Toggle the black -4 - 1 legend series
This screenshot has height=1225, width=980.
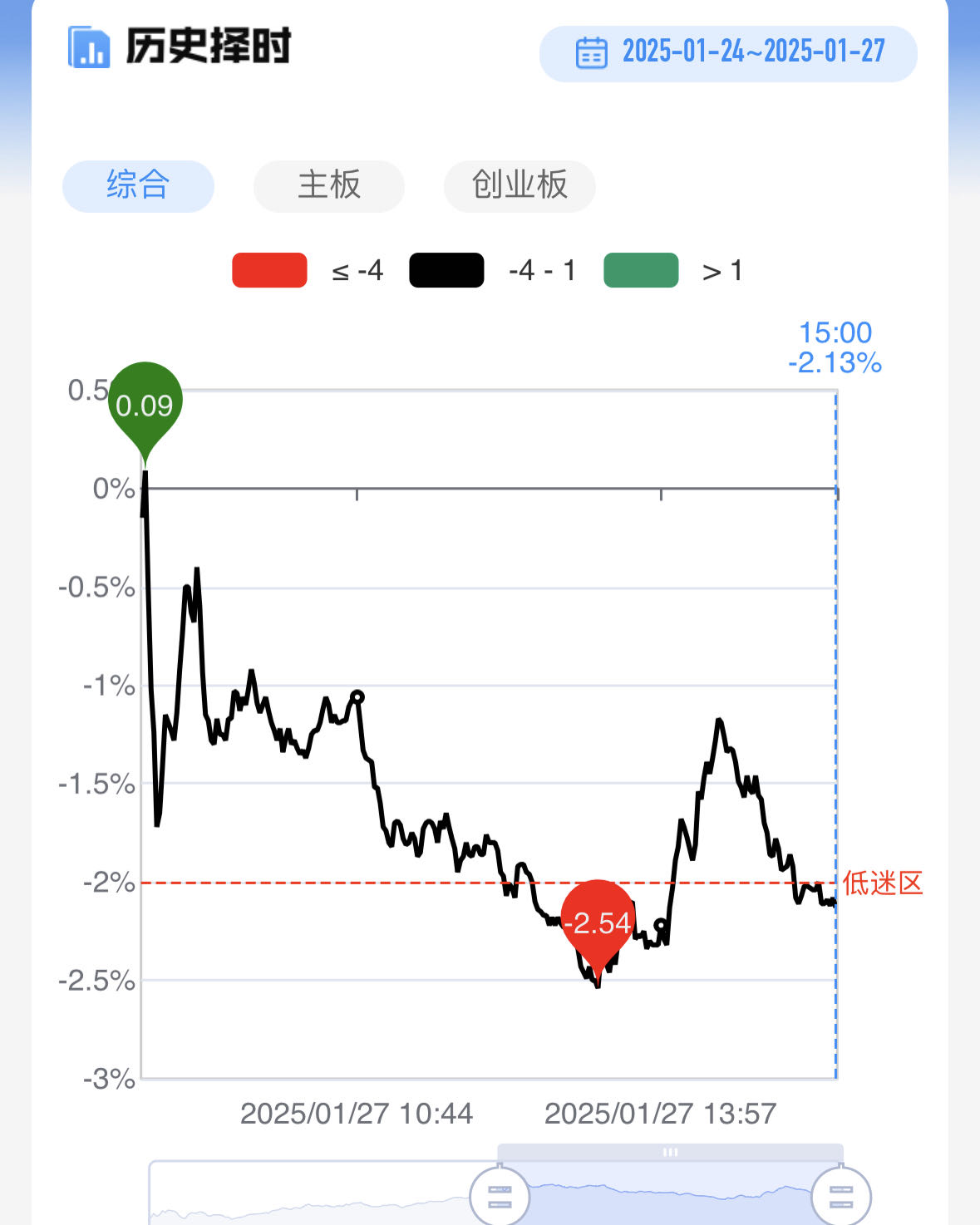tap(446, 271)
